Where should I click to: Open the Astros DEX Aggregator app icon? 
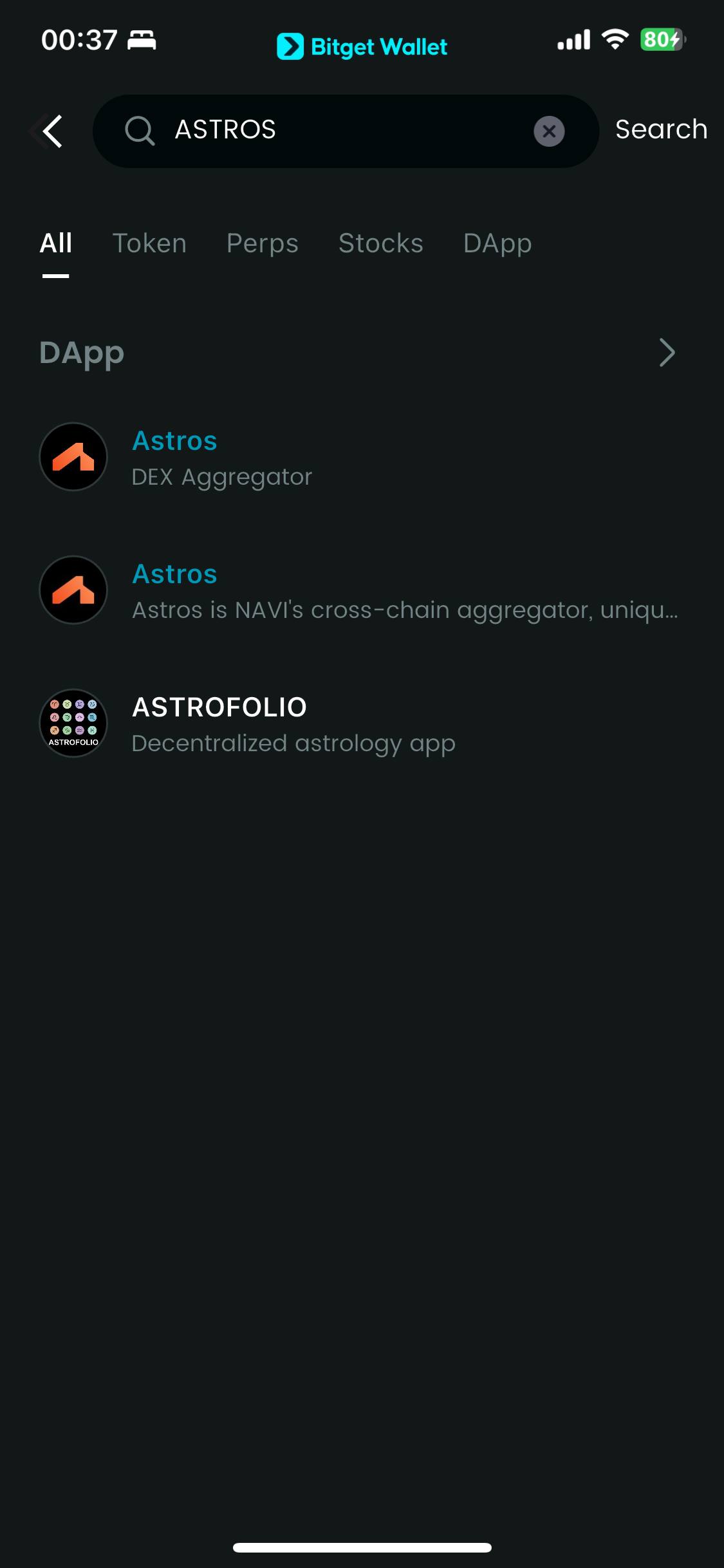pos(73,457)
